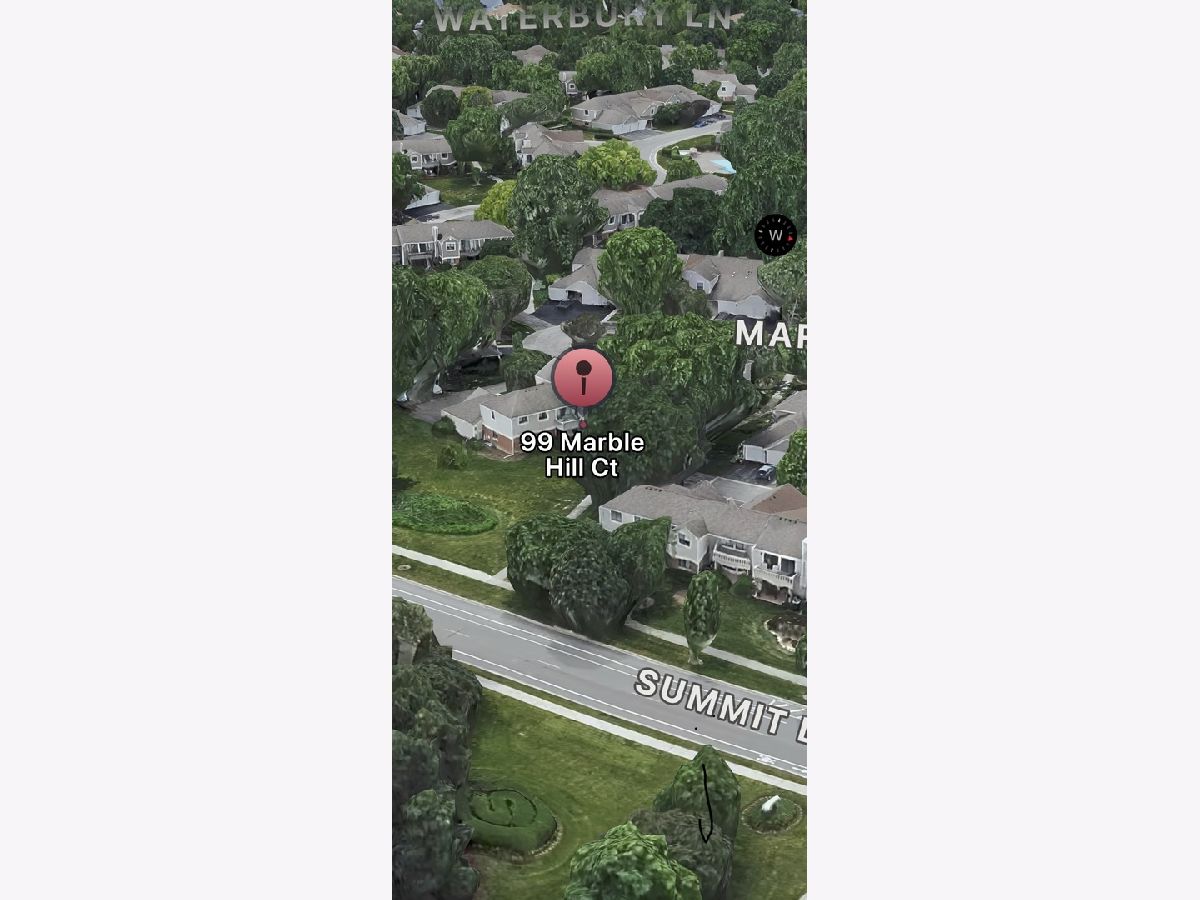
Task: Tap the compass to reset map orientation
Action: (775, 235)
